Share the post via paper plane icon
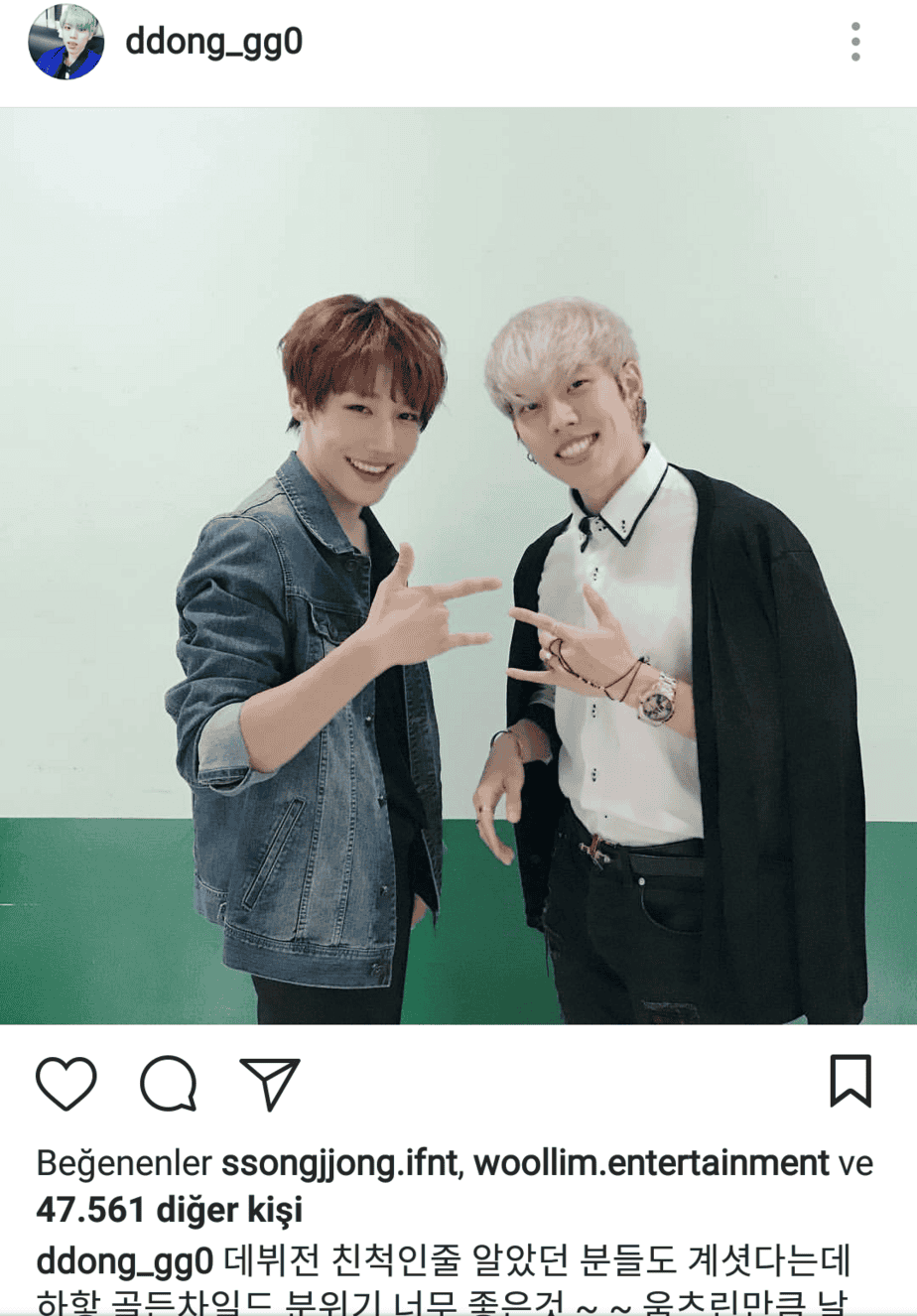This screenshot has width=917, height=1316. [x=269, y=1083]
